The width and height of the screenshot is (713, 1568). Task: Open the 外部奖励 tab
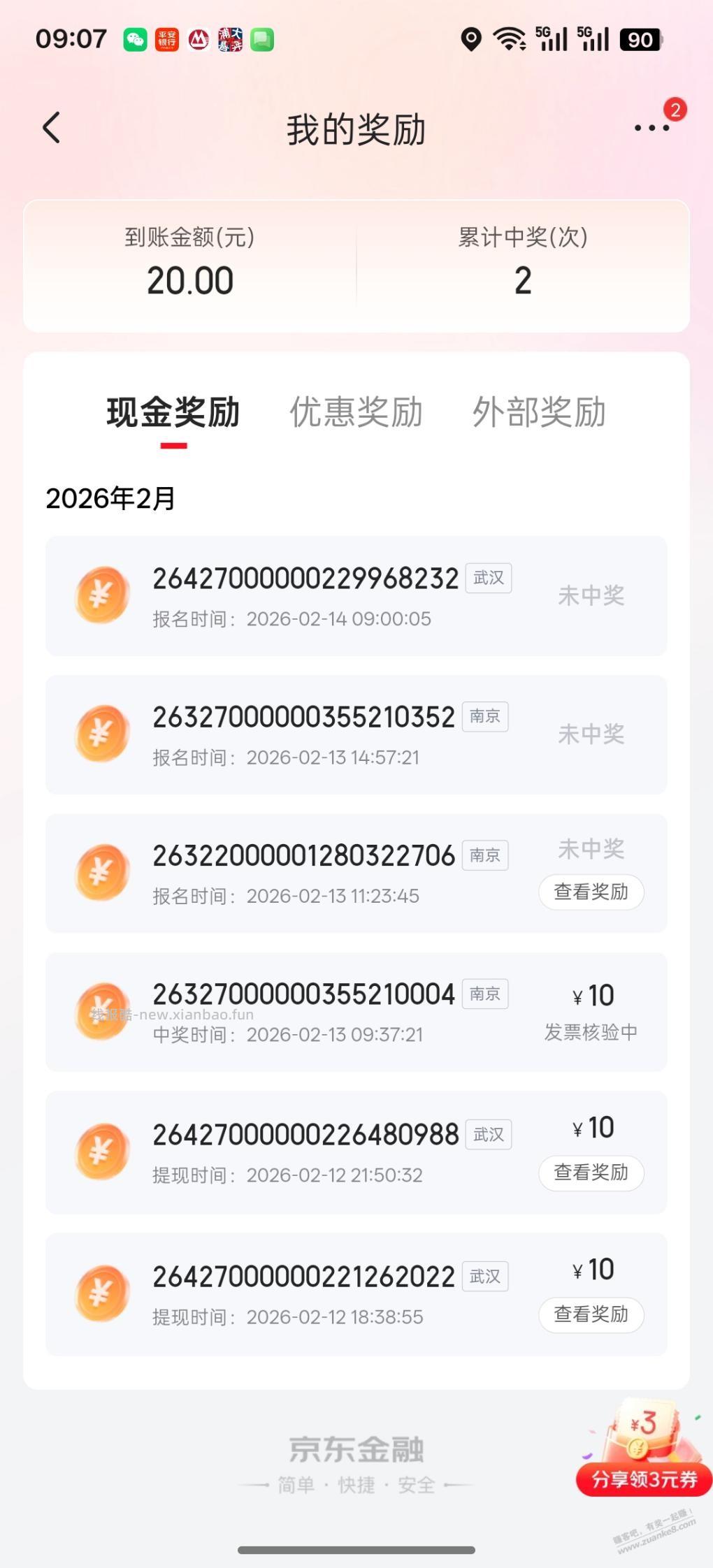[x=539, y=413]
